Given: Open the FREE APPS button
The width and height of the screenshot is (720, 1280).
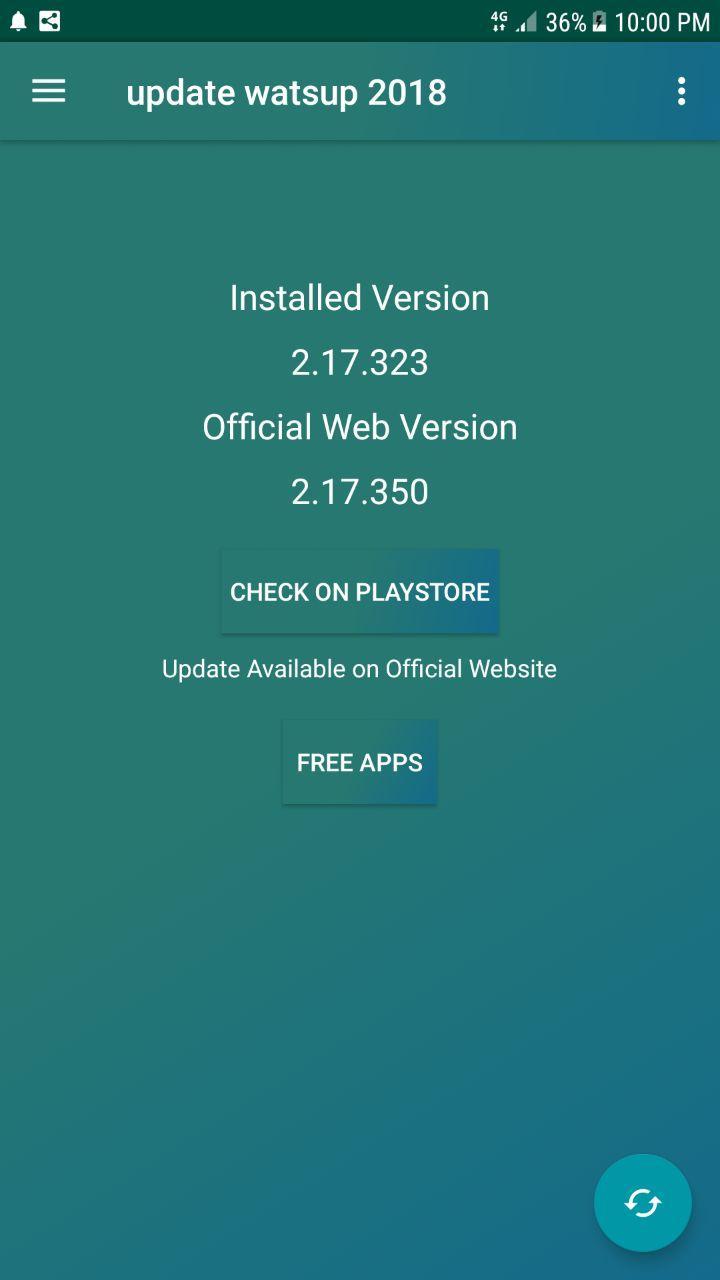Looking at the screenshot, I should point(360,762).
